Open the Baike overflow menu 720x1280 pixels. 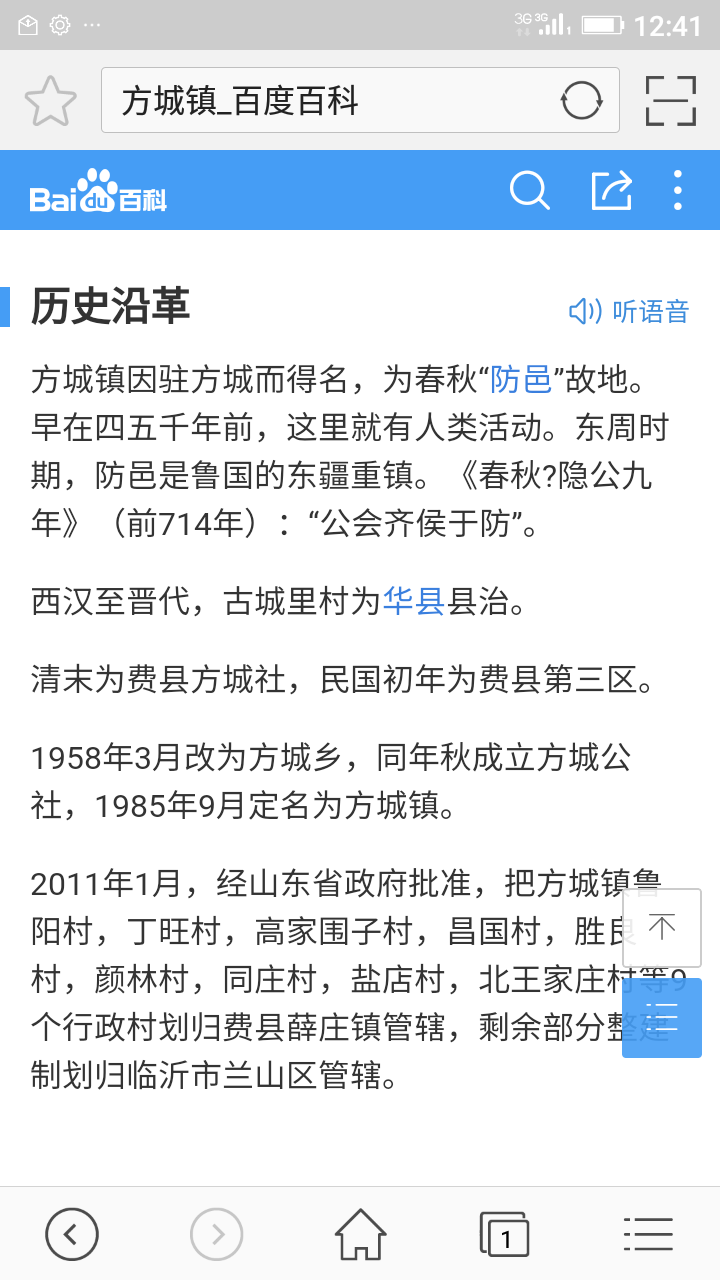point(678,190)
